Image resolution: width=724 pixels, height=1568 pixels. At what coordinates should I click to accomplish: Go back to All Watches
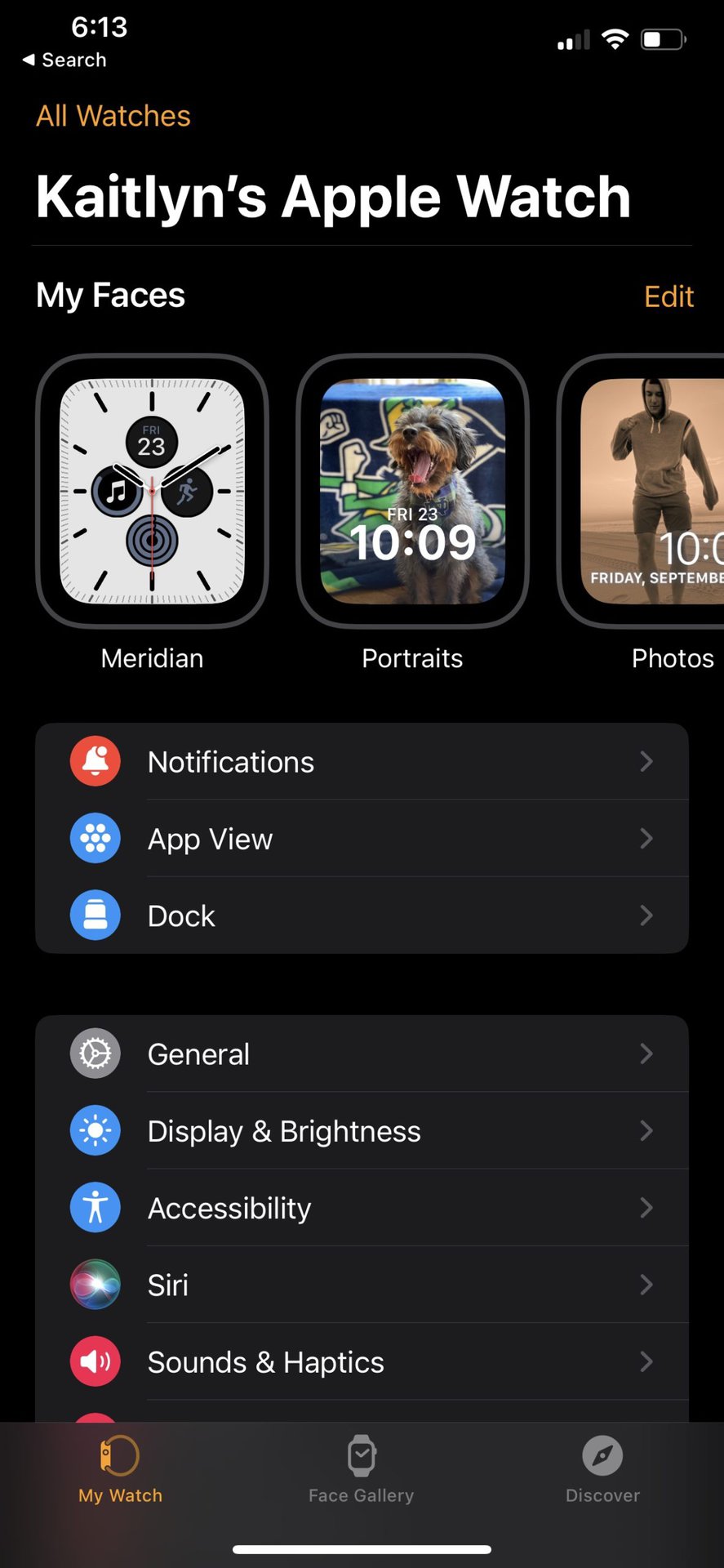pyautogui.click(x=113, y=116)
